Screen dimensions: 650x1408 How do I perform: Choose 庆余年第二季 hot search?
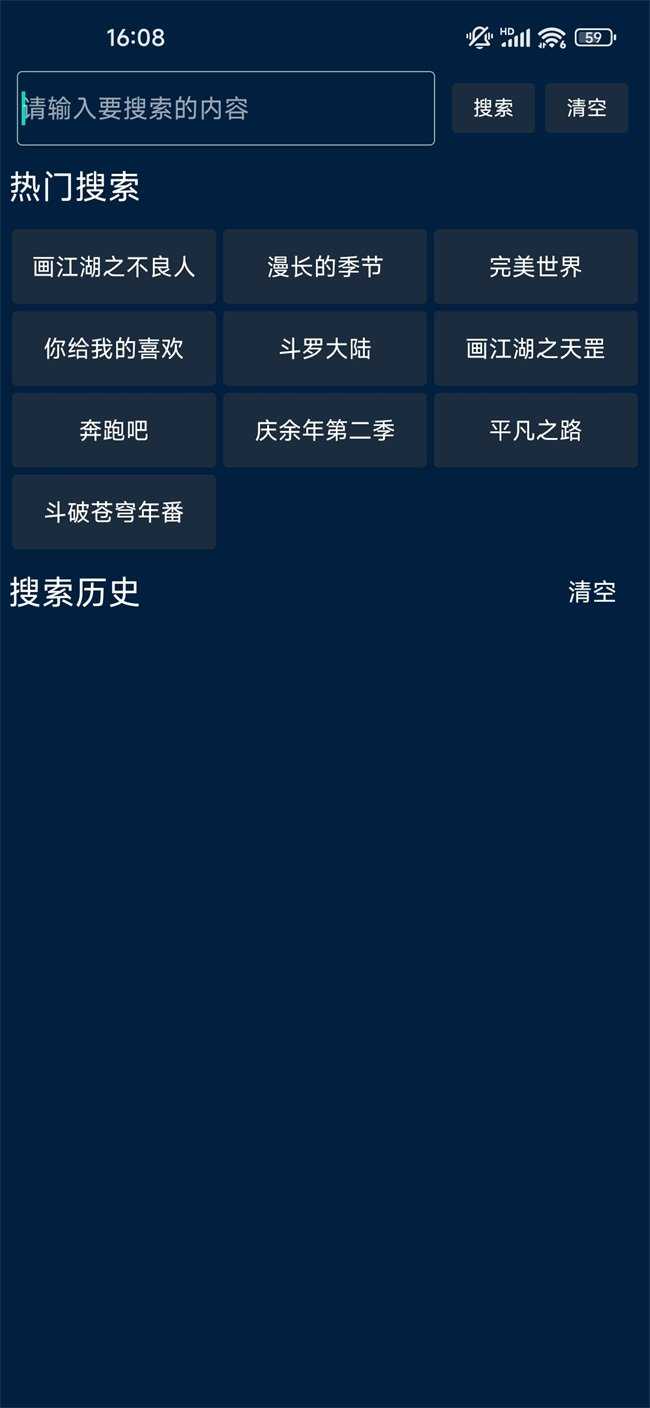(325, 431)
